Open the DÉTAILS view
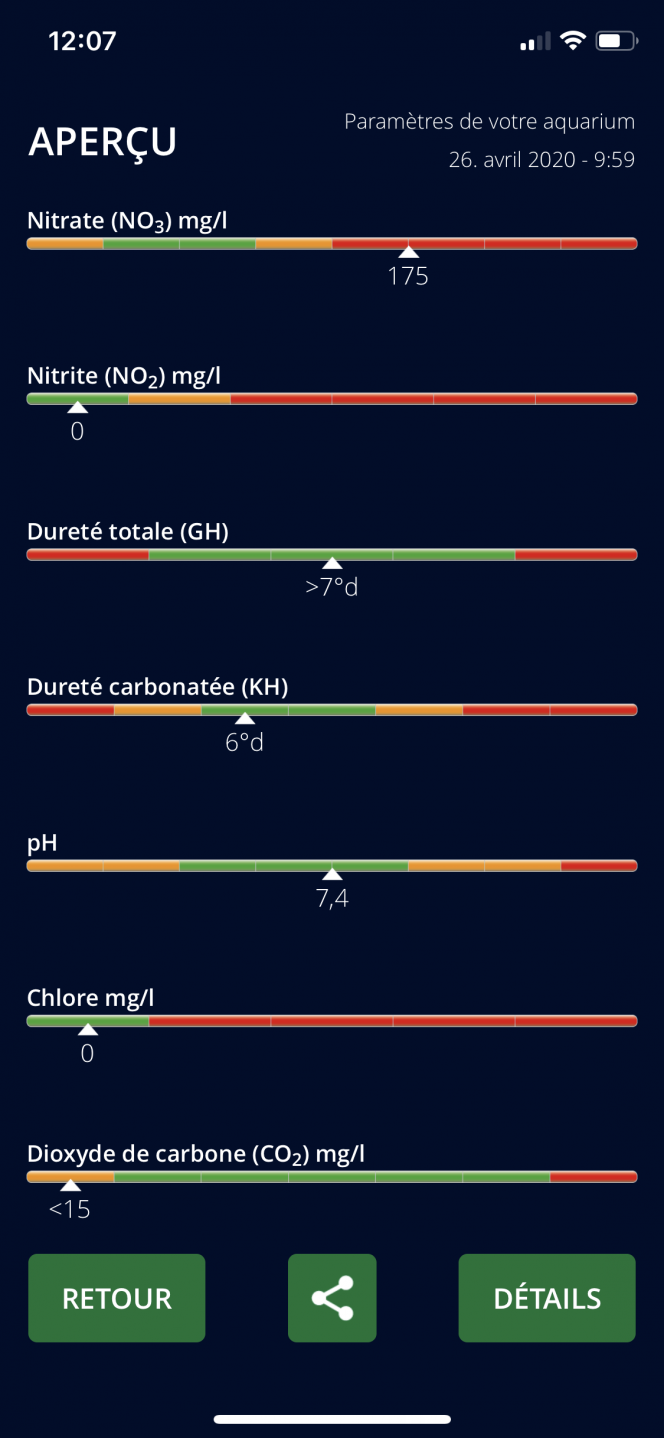 [547, 1298]
